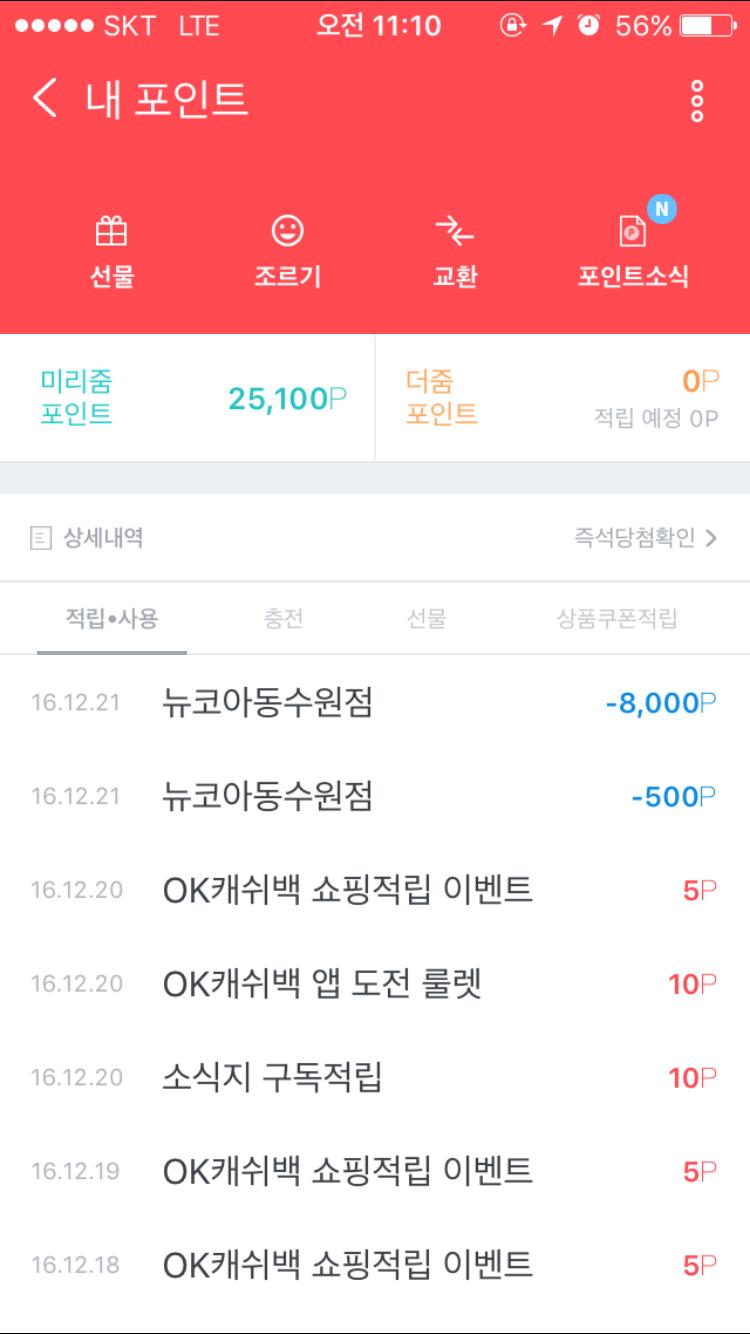Viewport: 750px width, 1334px height.
Task: Switch to the 충전 tab
Action: [x=283, y=618]
